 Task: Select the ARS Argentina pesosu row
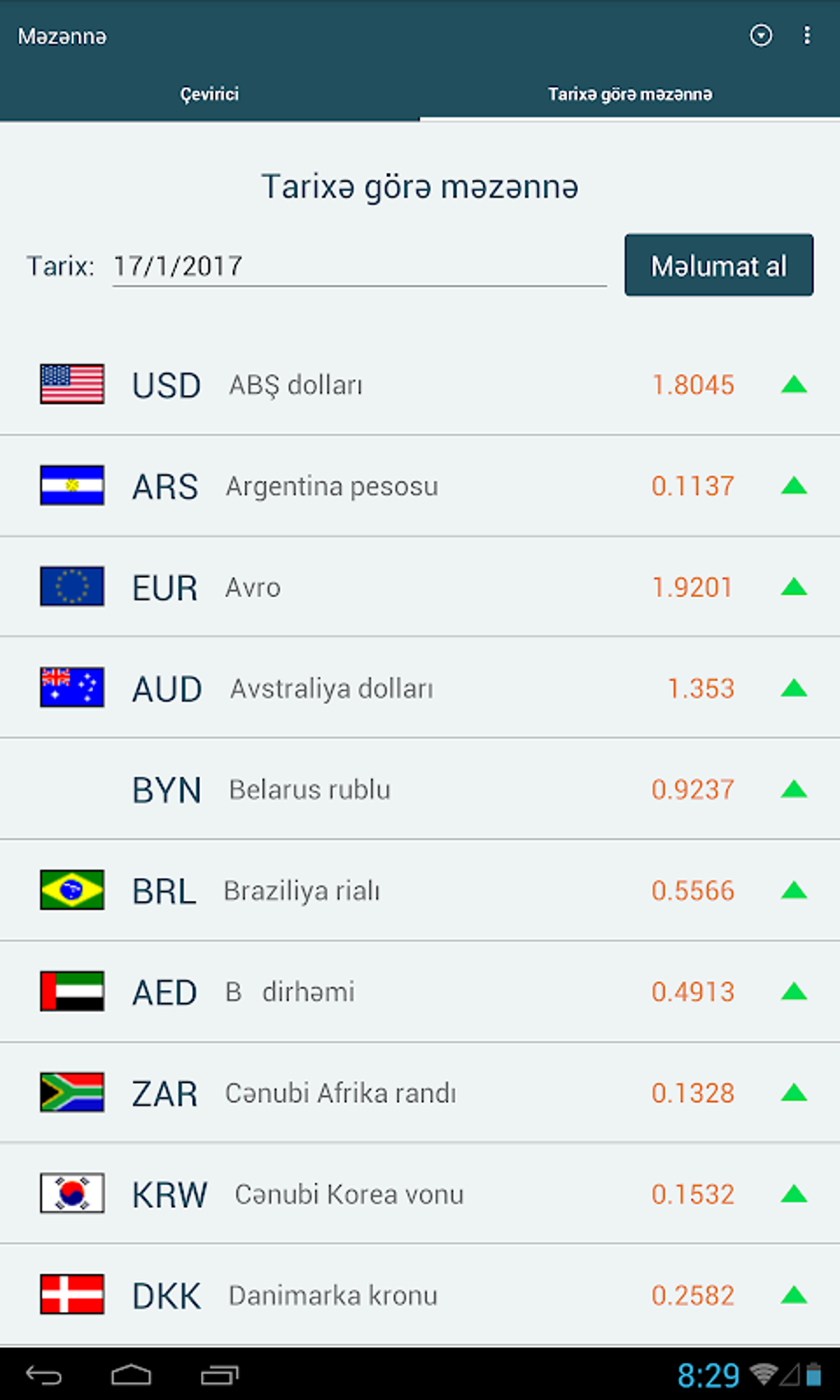[420, 486]
